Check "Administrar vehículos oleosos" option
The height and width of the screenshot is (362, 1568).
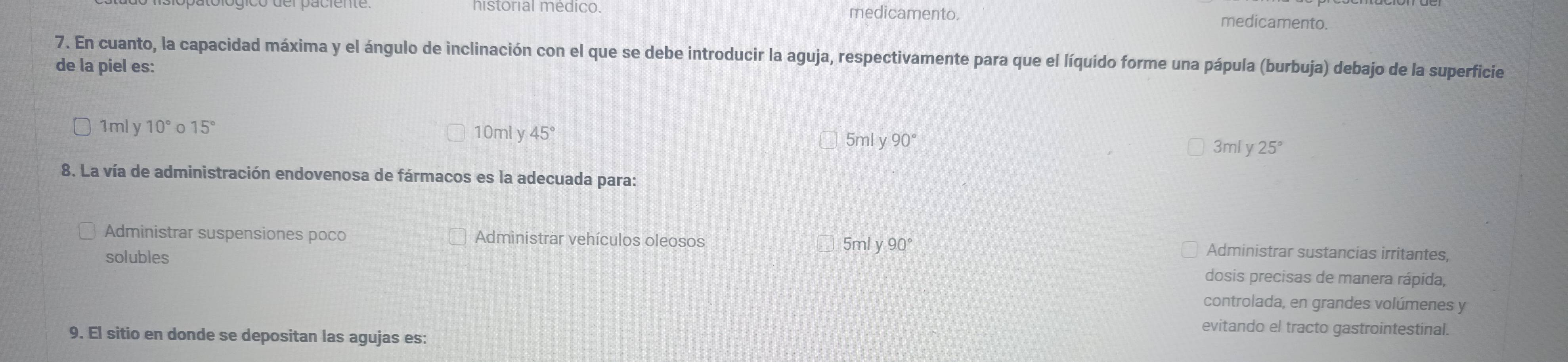click(x=457, y=237)
